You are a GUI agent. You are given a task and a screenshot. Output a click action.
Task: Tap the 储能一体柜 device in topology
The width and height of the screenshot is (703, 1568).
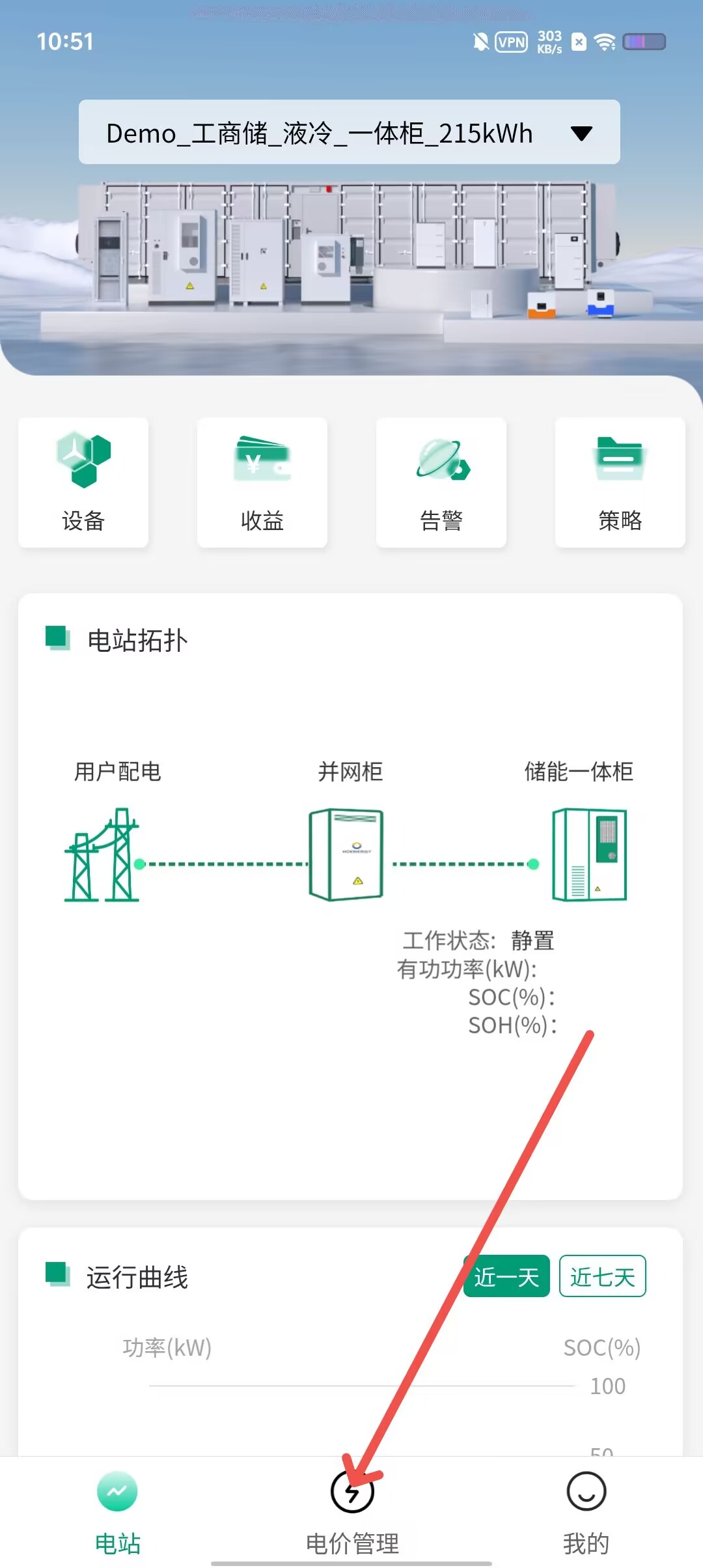click(x=589, y=854)
